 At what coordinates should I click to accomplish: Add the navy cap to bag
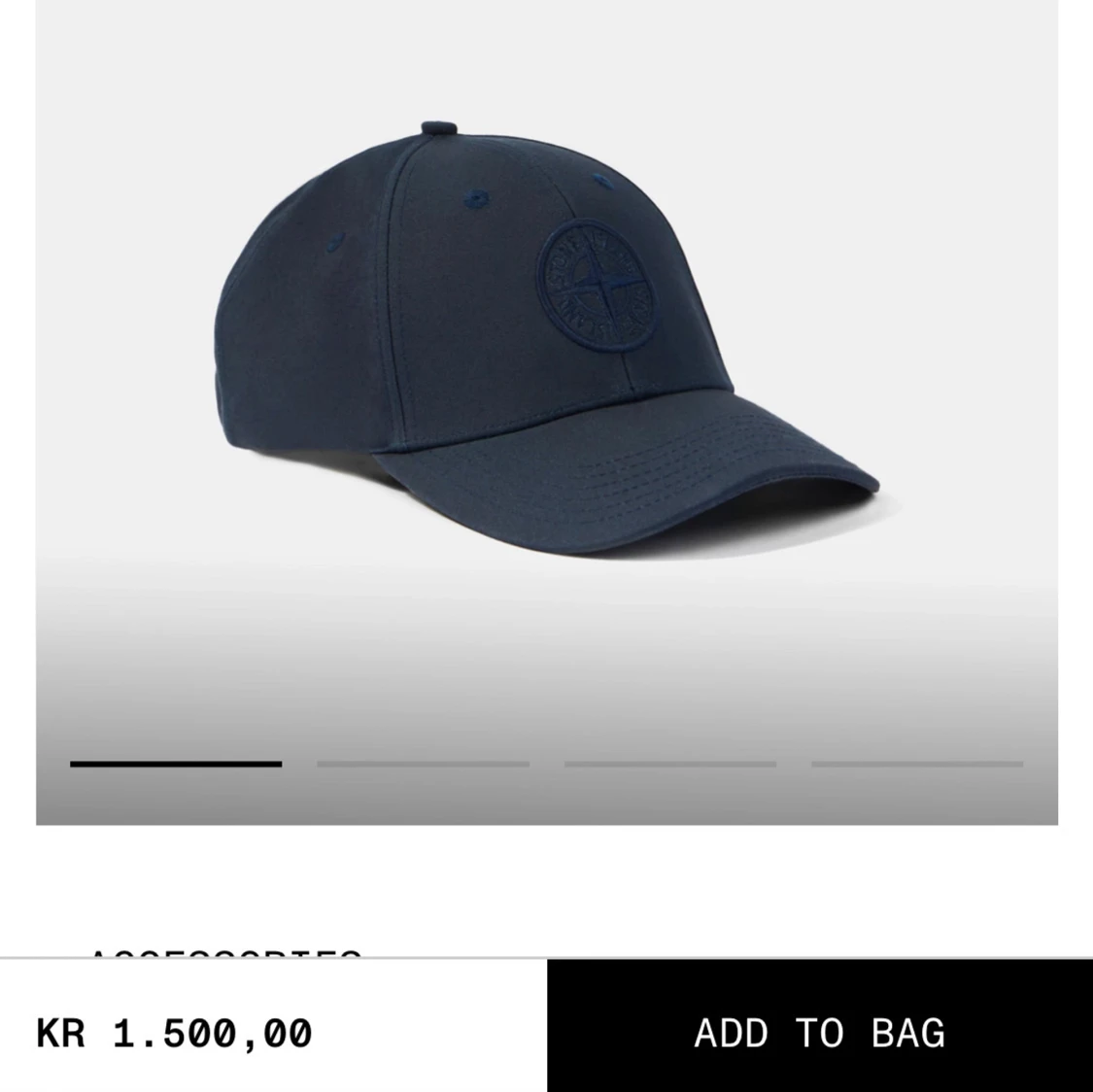(x=819, y=1032)
